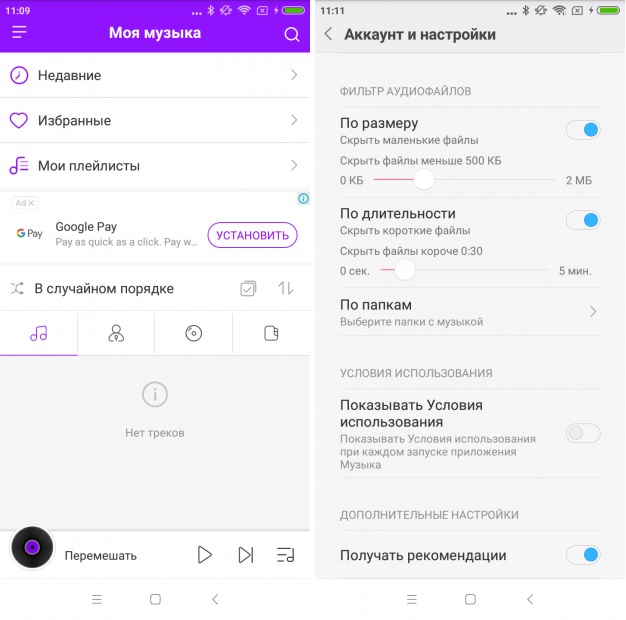Open the Недавние list

pyautogui.click(x=155, y=75)
